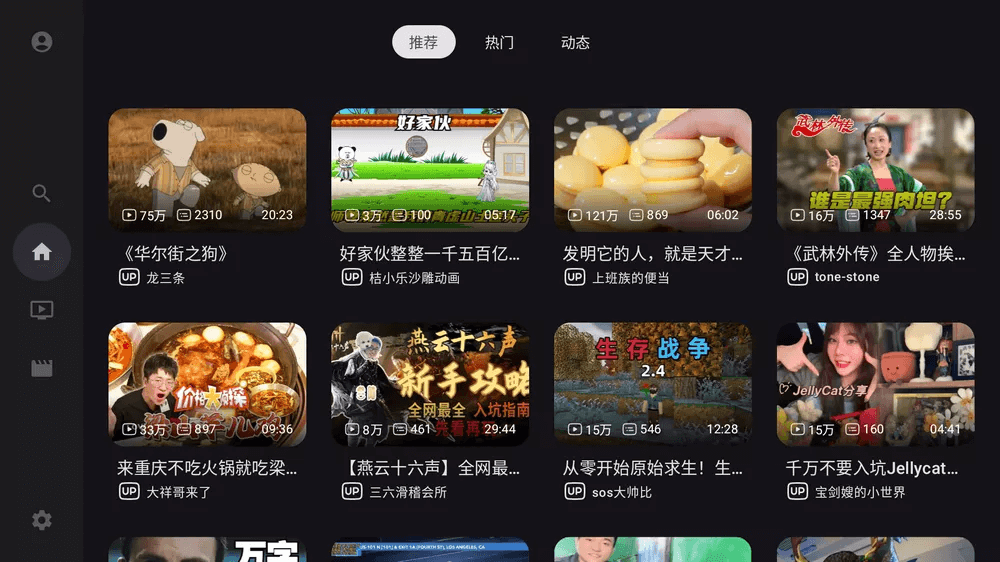This screenshot has height=562, width=1000.
Task: Watch the 发明它的人，就是天才 video
Action: click(653, 170)
